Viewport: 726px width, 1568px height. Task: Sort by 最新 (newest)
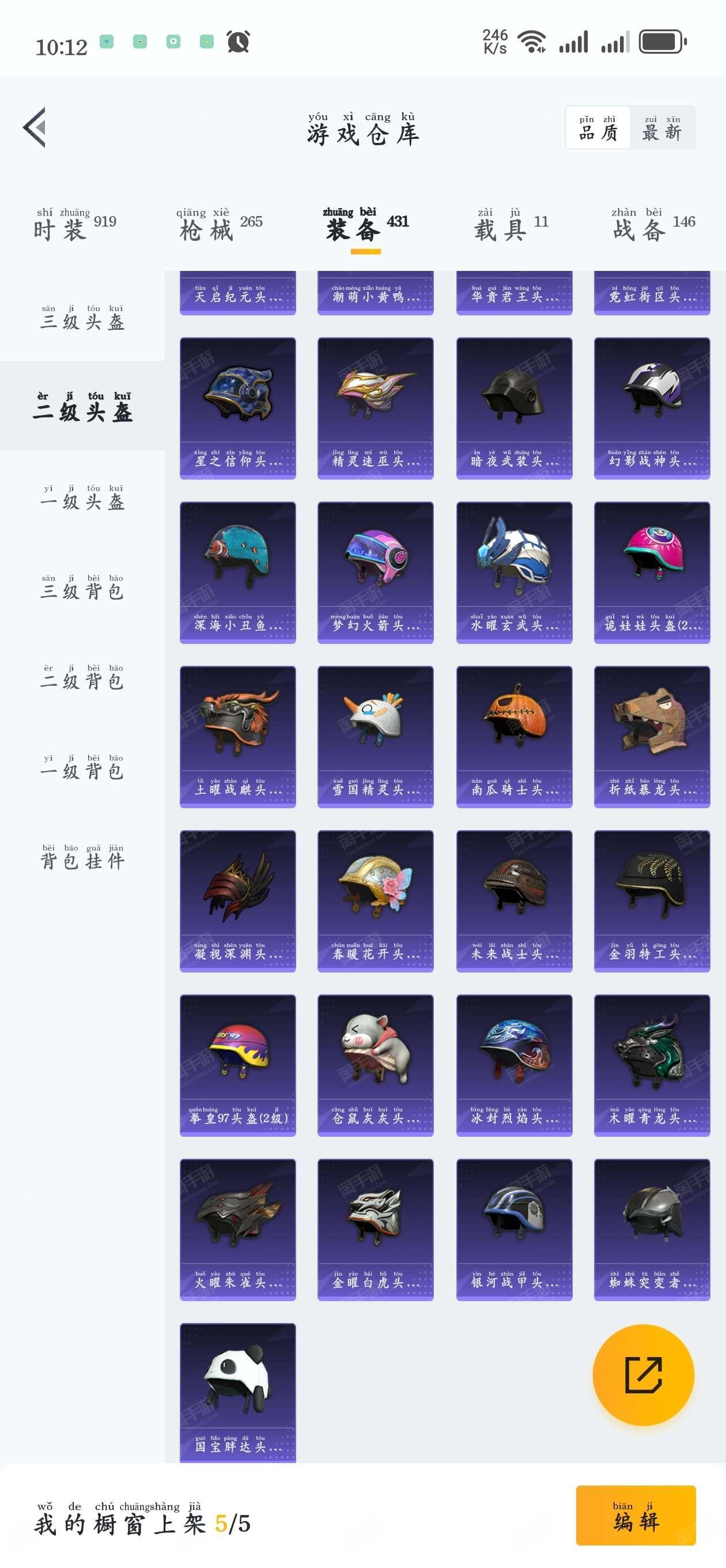point(661,128)
